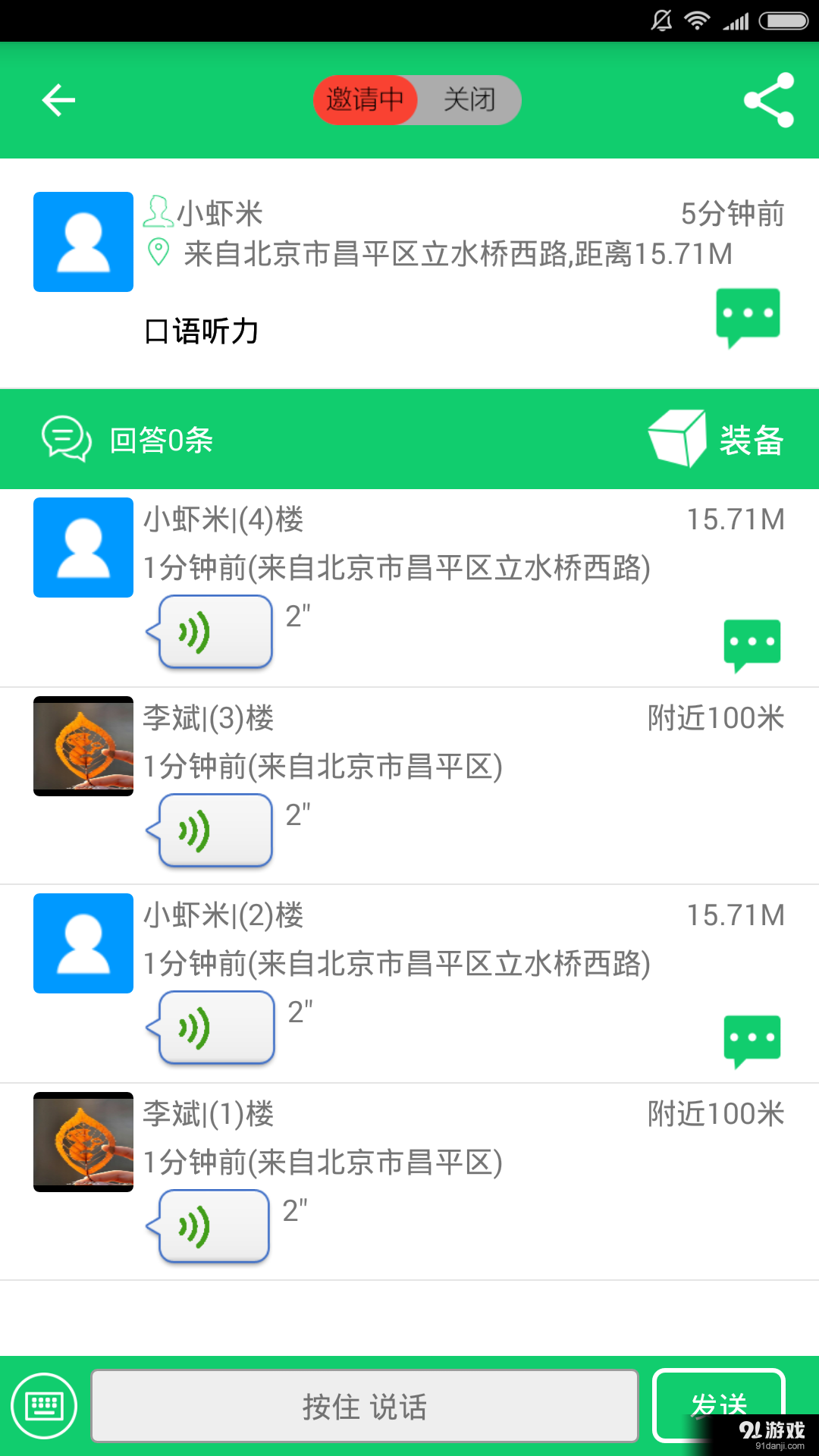This screenshot has height=1456, width=819.
Task: Tap the username 小虾米 in the question header
Action: pos(220,214)
